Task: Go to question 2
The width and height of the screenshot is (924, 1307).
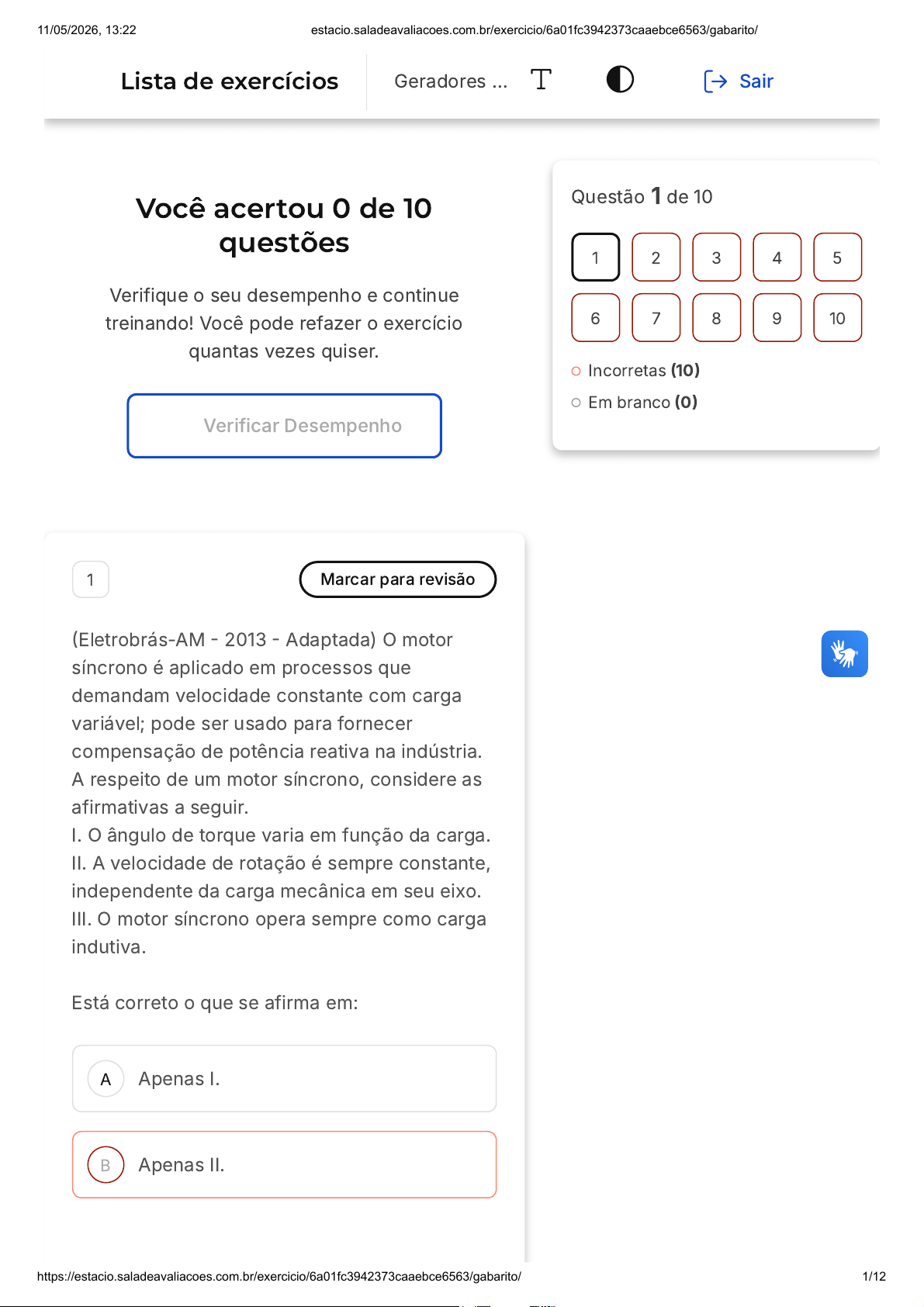Action: (x=656, y=258)
